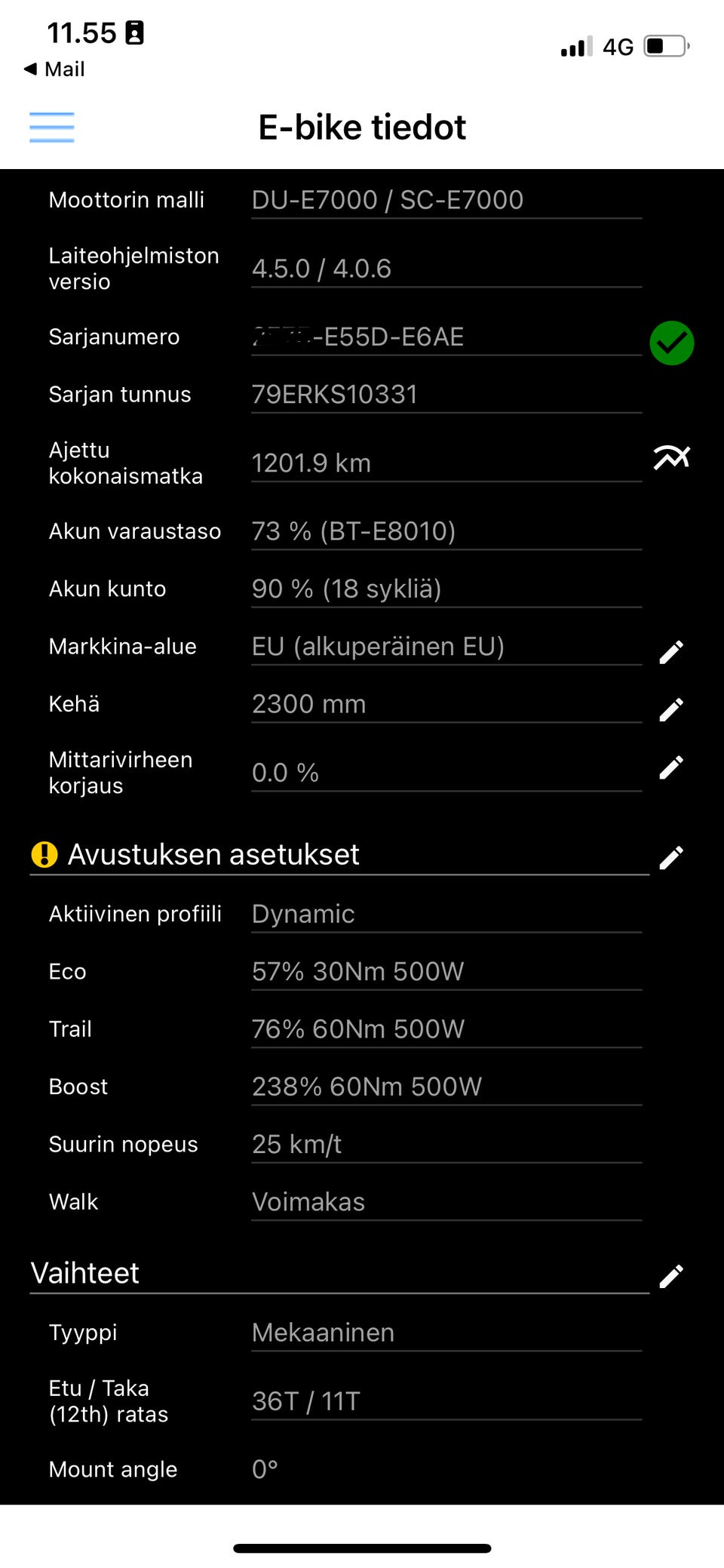This screenshot has height=1568, width=724.
Task: Open the hamburger drawer menu
Action: 52,127
